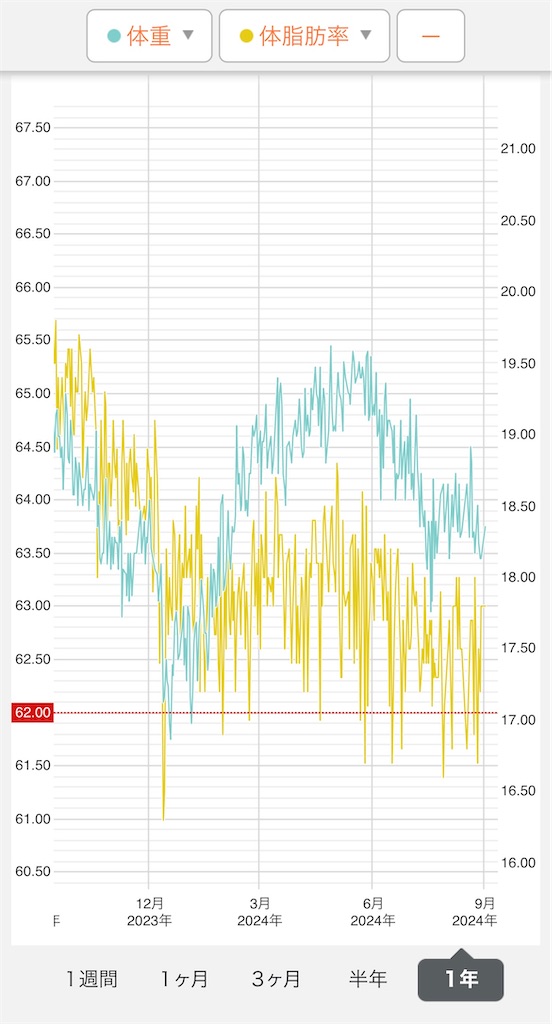Select the 3ヶ月 period

[x=276, y=978]
